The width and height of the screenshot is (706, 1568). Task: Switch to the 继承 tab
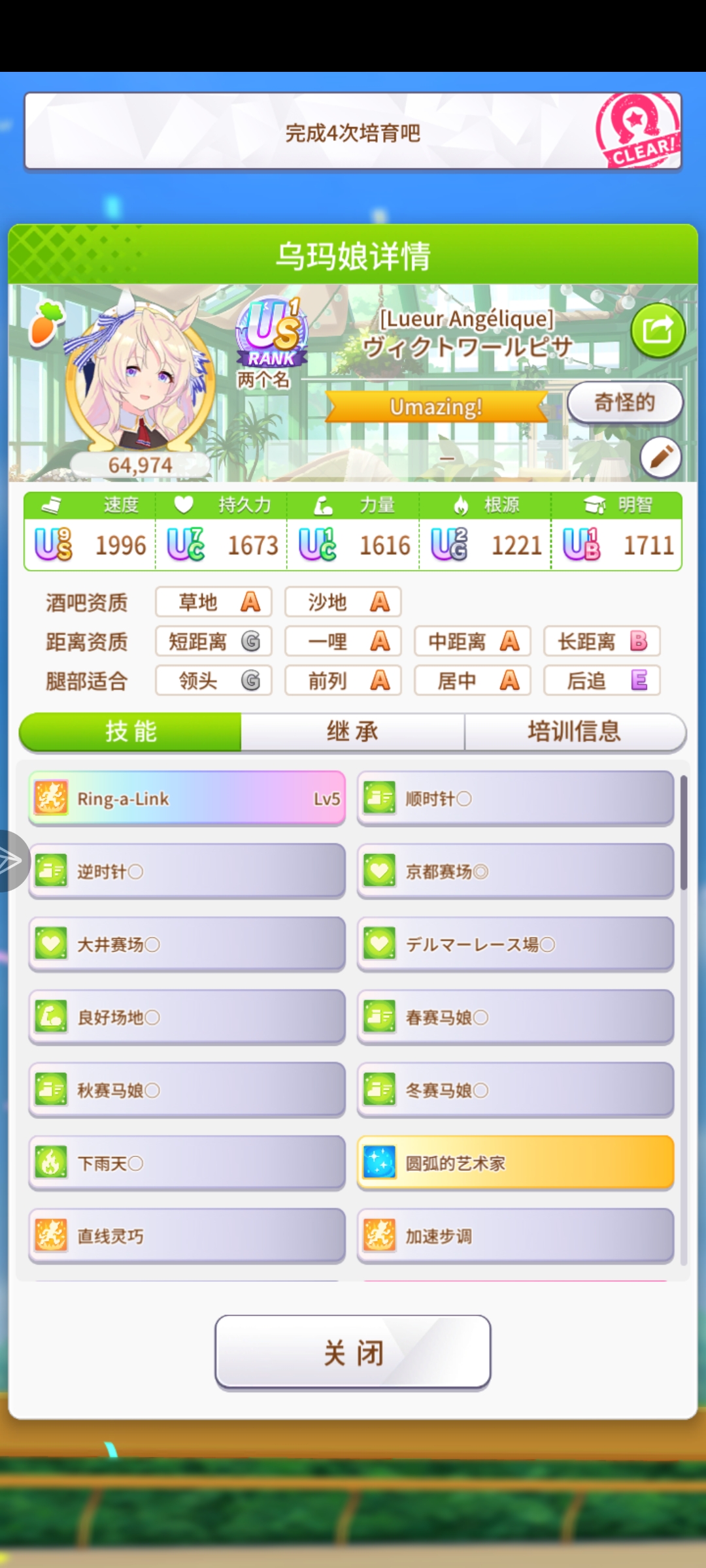click(352, 732)
